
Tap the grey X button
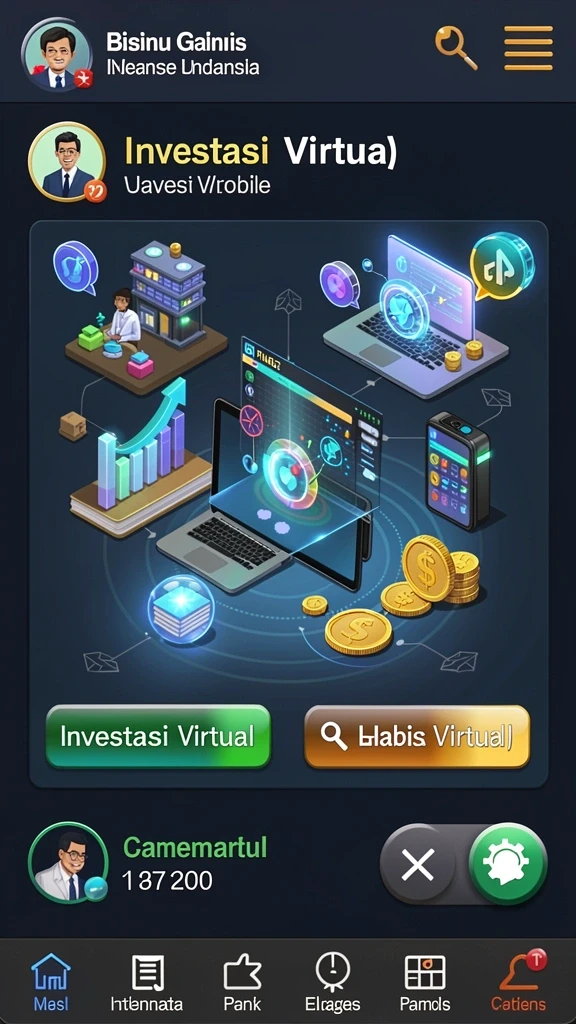[418, 867]
